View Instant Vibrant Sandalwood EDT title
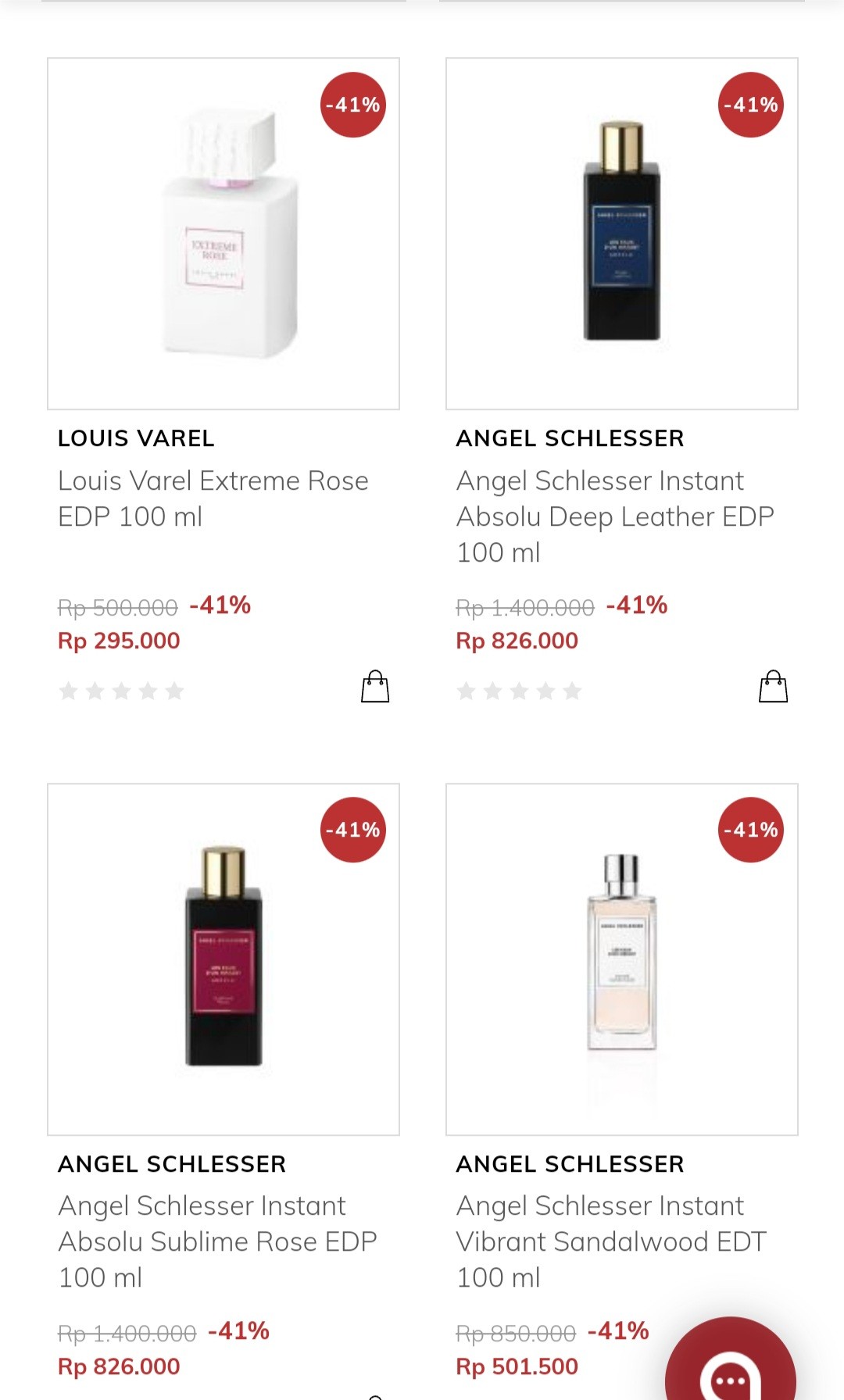The image size is (844, 1400). point(611,1241)
